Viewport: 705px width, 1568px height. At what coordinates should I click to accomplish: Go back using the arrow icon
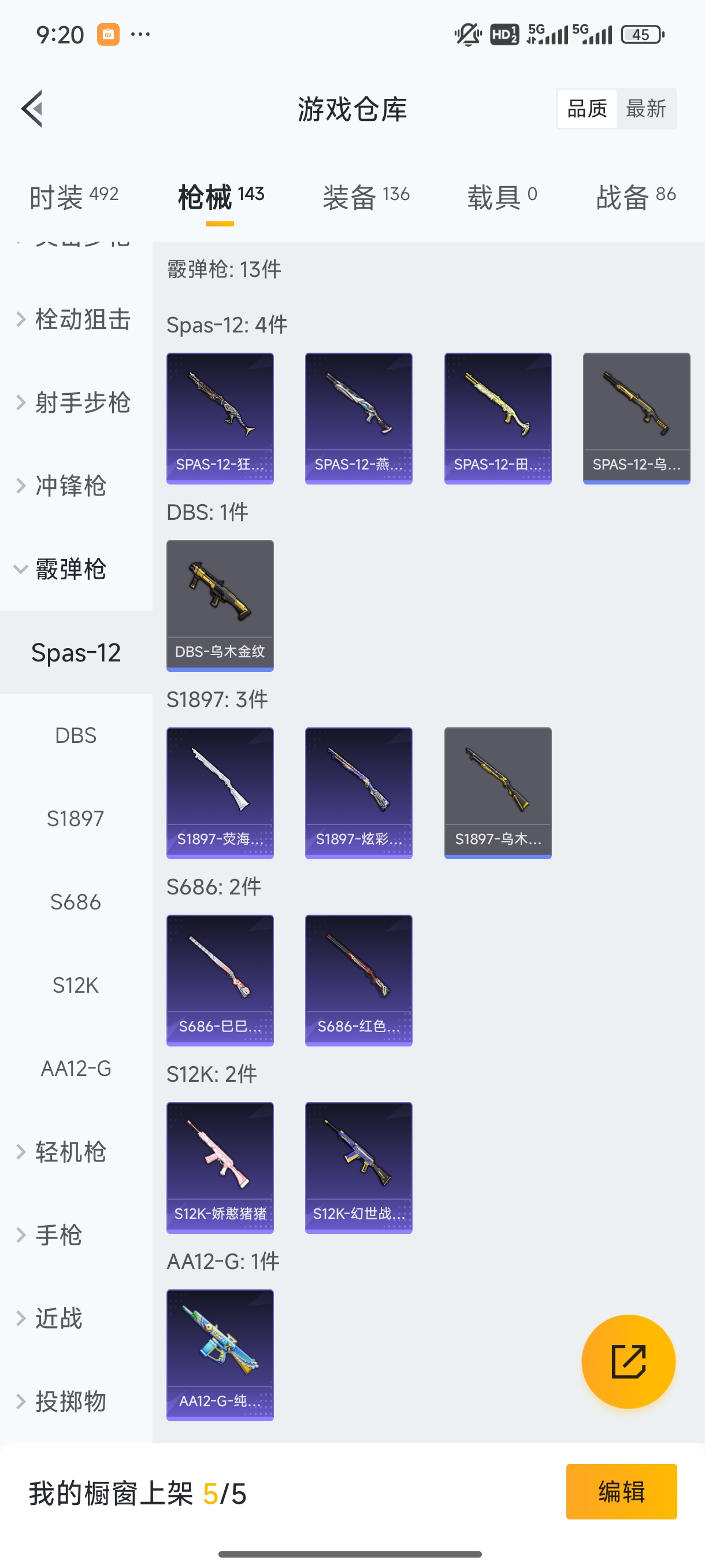click(x=32, y=108)
